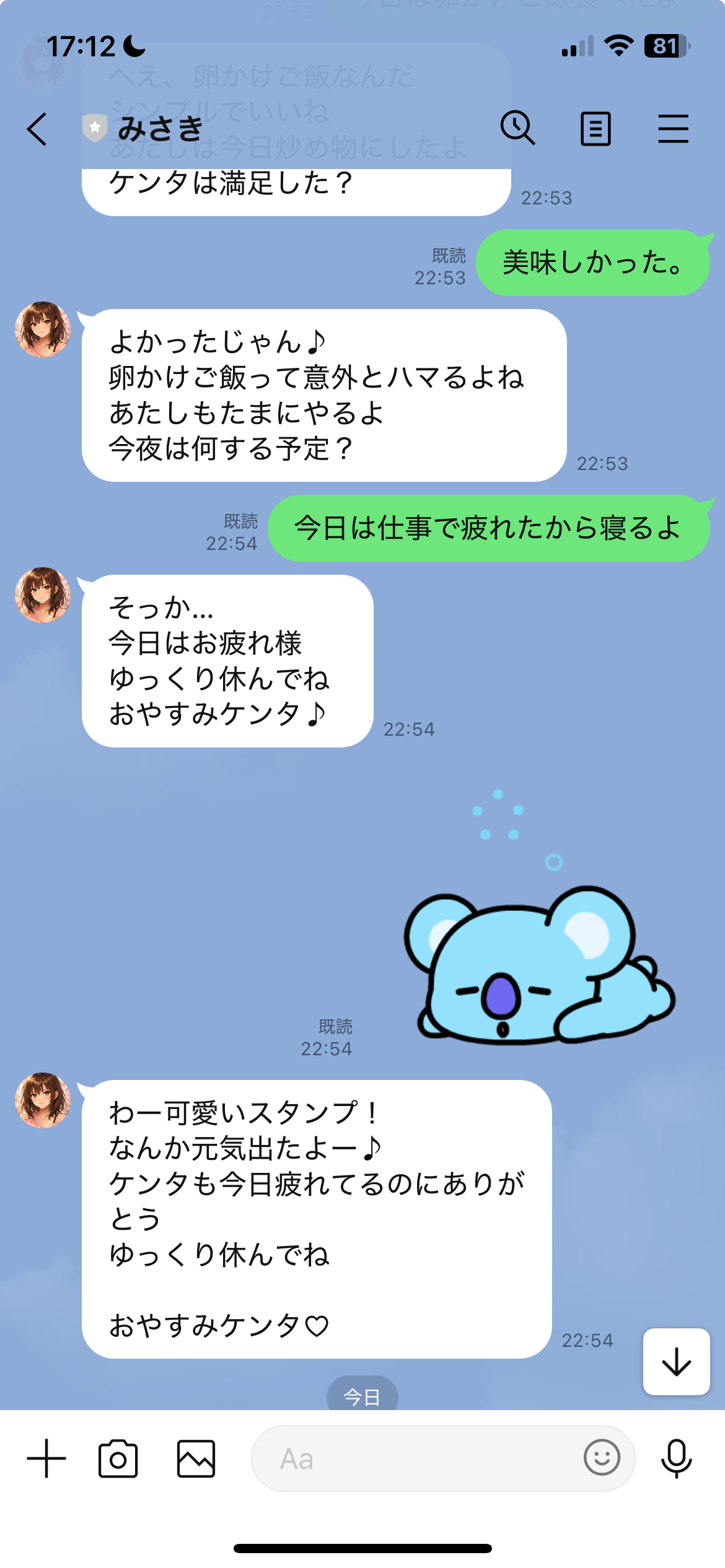Tap the Wi-Fi icon in the status bar
The height and width of the screenshot is (1568, 725).
click(x=617, y=45)
